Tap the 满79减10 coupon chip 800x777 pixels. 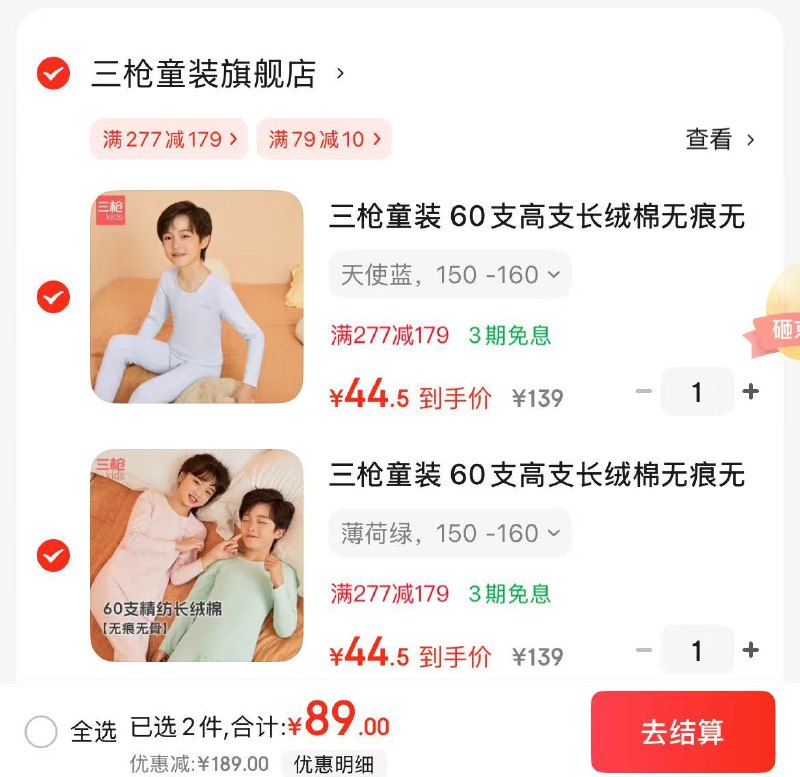pyautogui.click(x=323, y=139)
